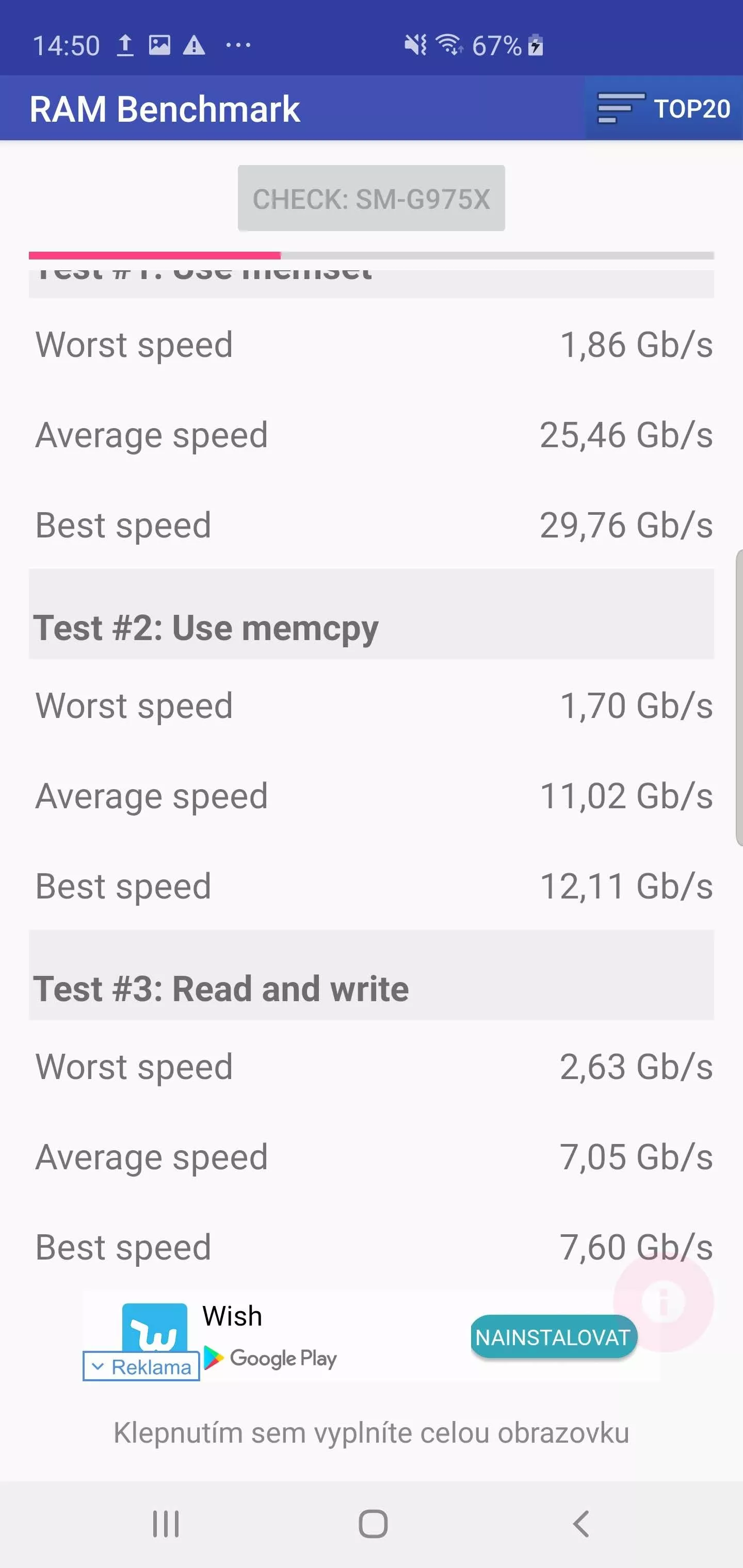Open the Reklama ad options label
This screenshot has width=743, height=1568.
click(x=141, y=1366)
